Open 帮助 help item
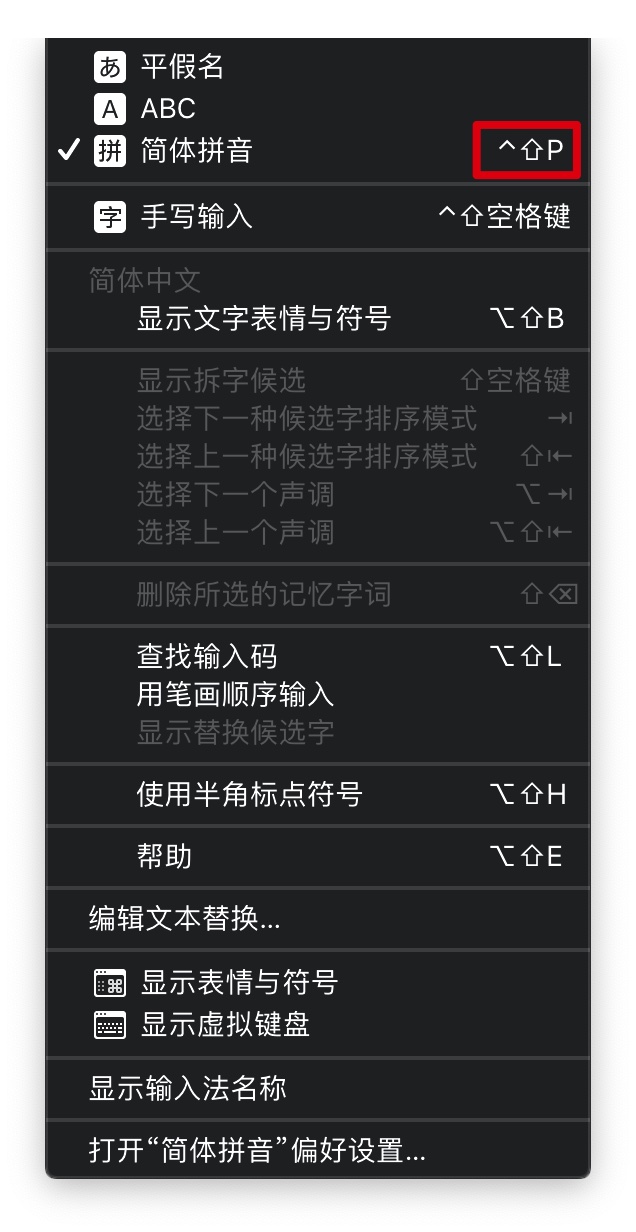This screenshot has height=1232, width=636. pyautogui.click(x=164, y=857)
